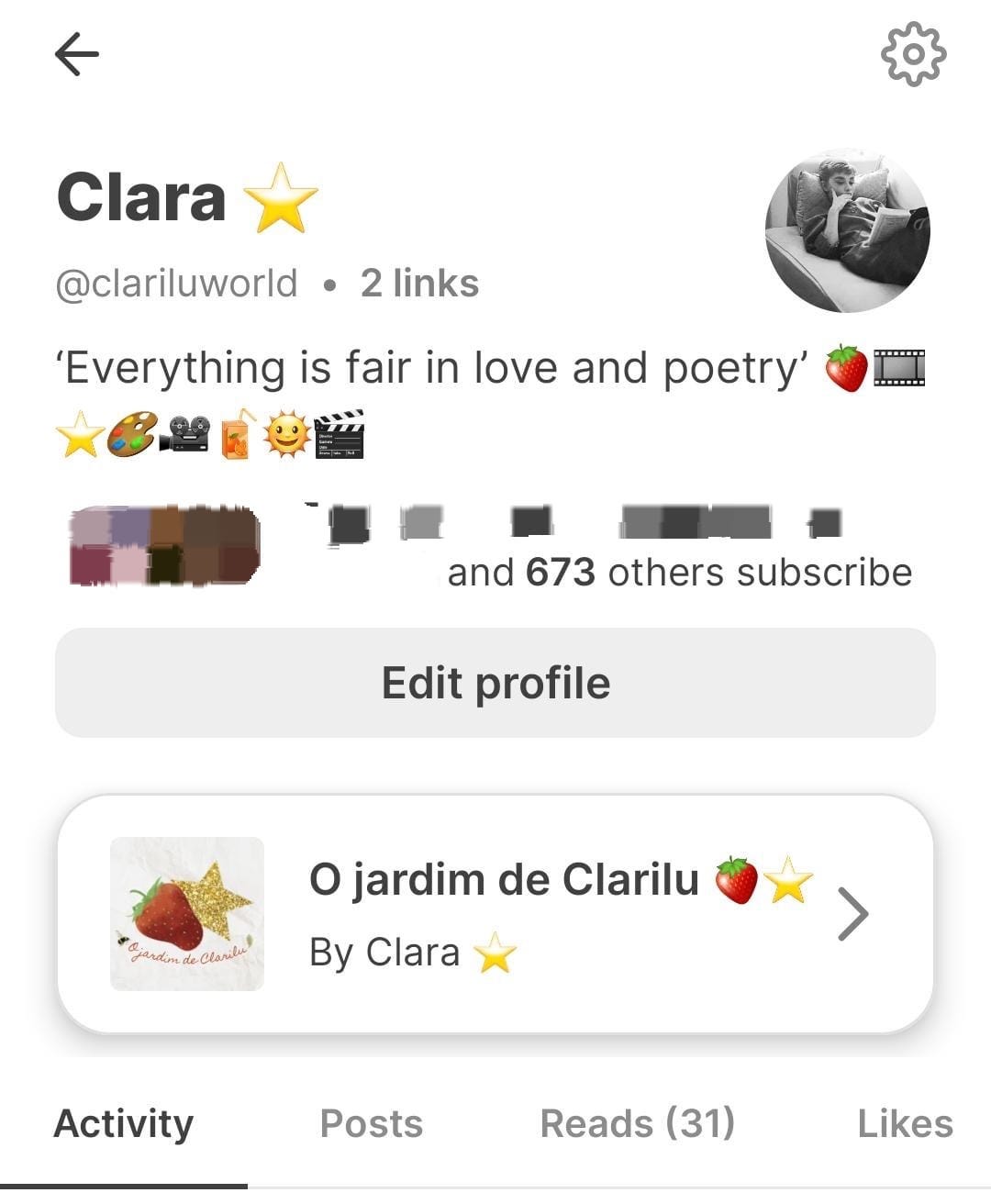Viewport: 991px width, 1204px height.
Task: Open the Reads (31) tab
Action: [x=637, y=1121]
